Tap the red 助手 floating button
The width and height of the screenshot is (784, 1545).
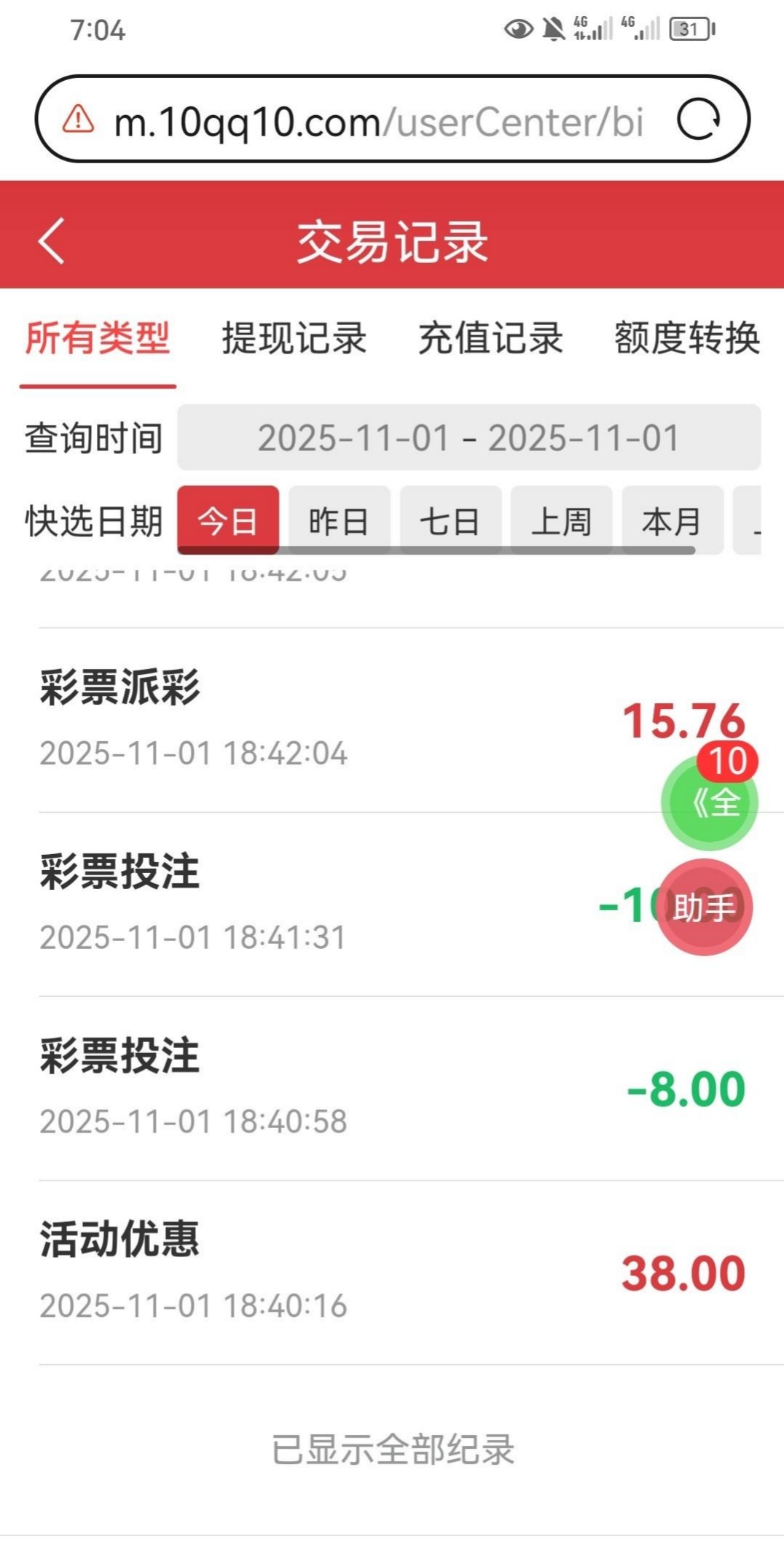(705, 908)
